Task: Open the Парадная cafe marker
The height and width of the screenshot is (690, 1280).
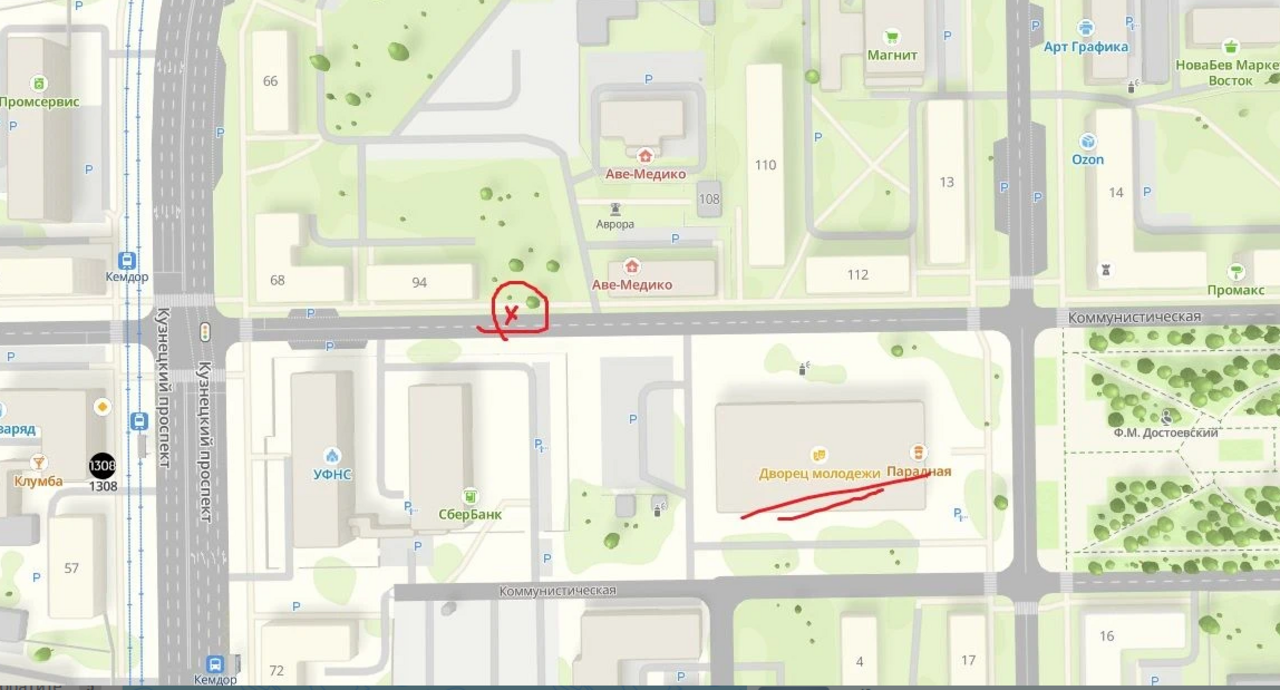Action: [x=918, y=453]
